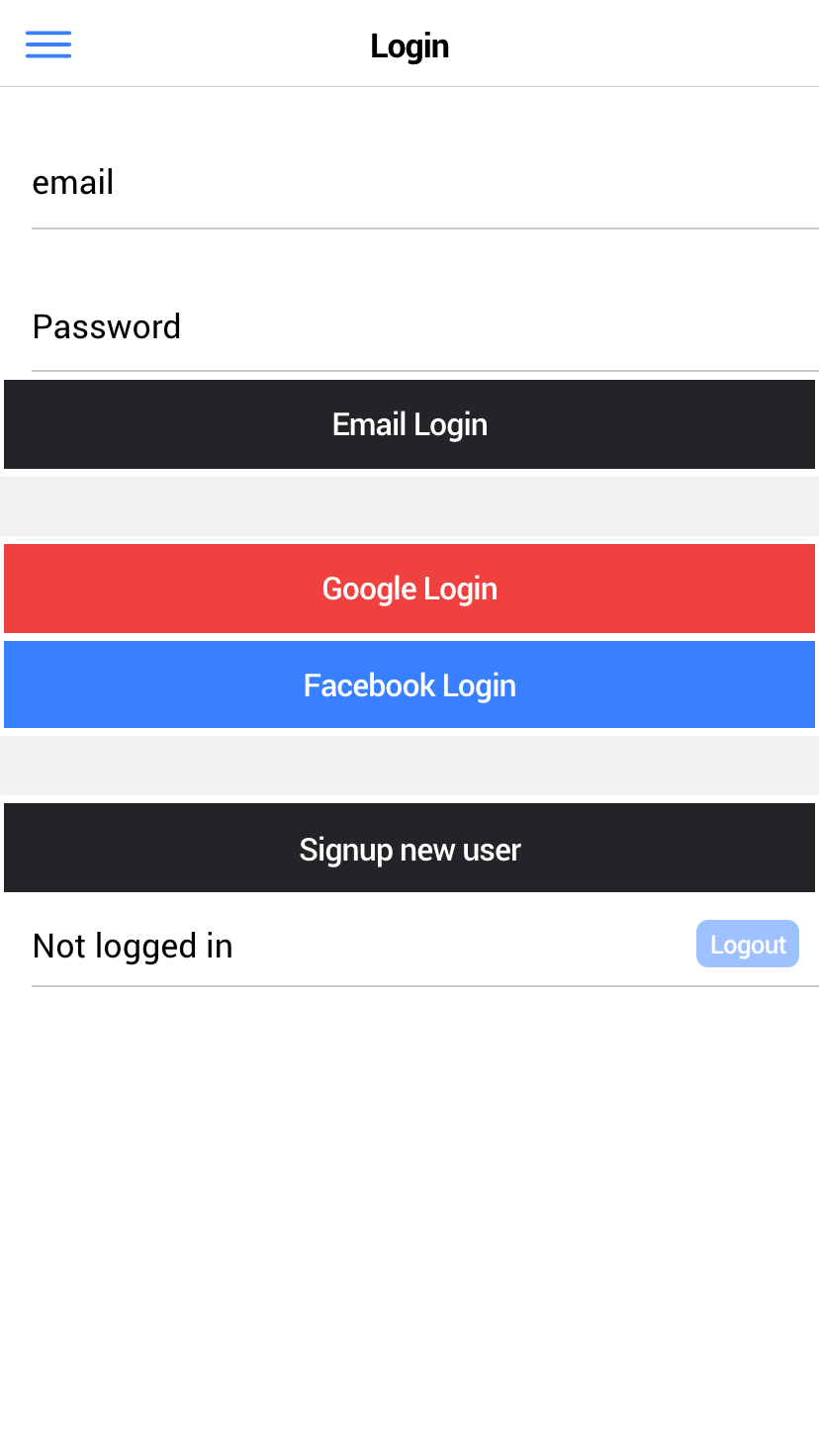Viewport: 819px width, 1456px height.
Task: Open the hamburger side menu
Action: tap(48, 45)
